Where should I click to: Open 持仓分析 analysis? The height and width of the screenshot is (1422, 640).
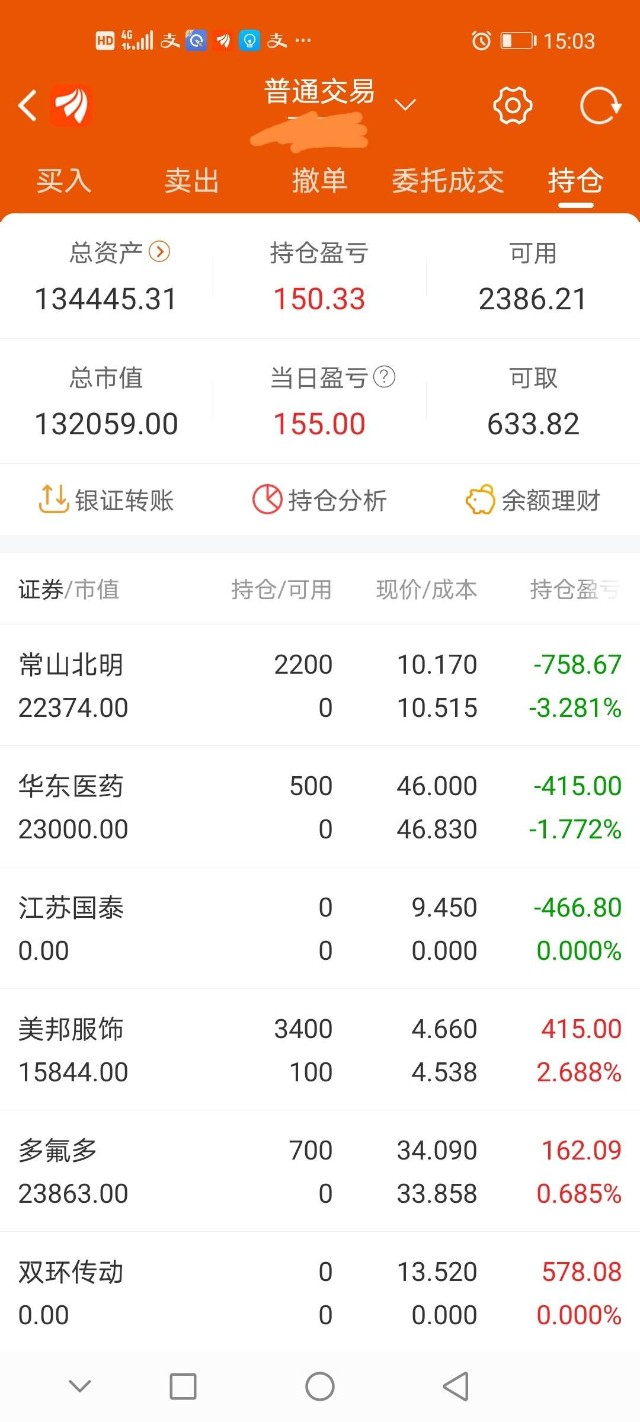click(319, 500)
